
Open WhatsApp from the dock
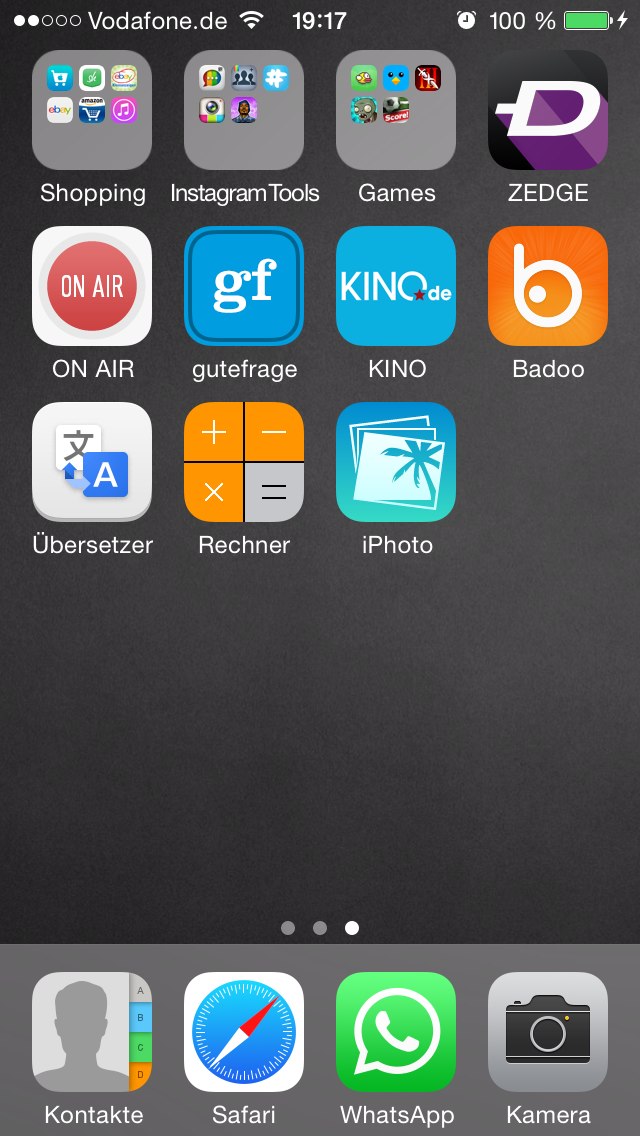pos(396,1032)
